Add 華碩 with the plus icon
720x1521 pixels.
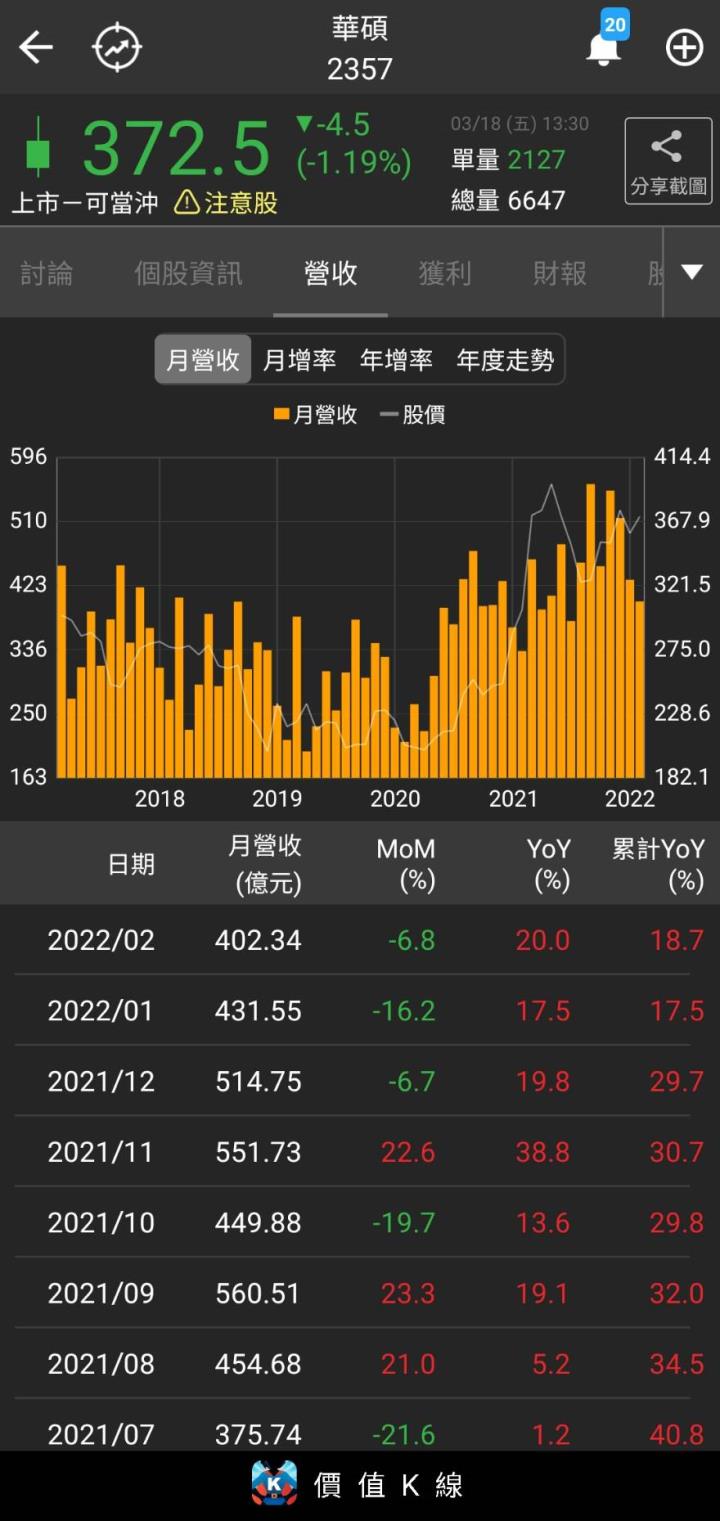pos(684,47)
